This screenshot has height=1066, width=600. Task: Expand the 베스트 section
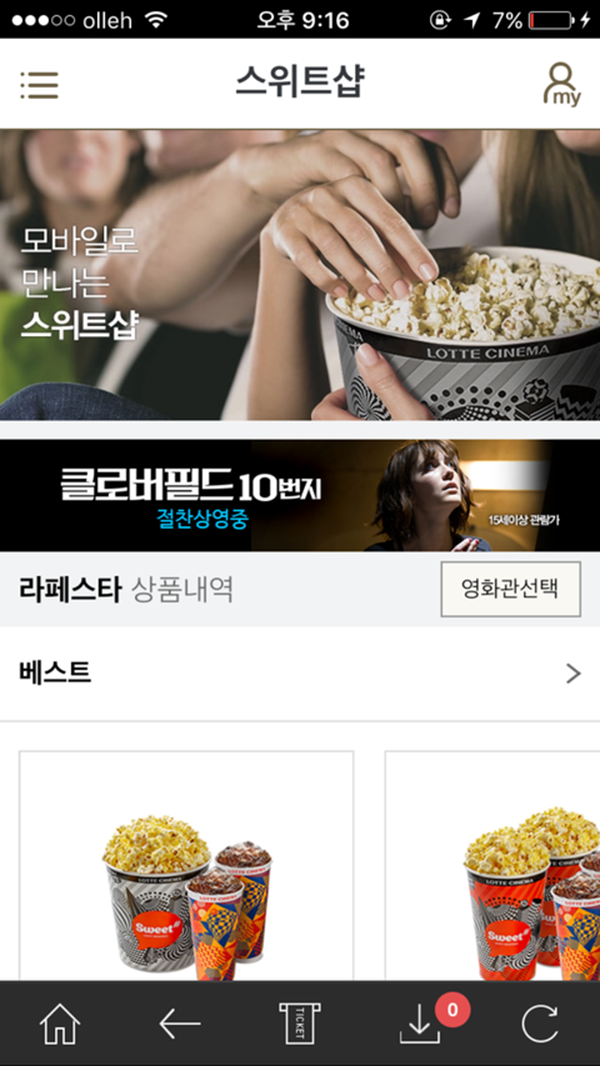[300, 673]
